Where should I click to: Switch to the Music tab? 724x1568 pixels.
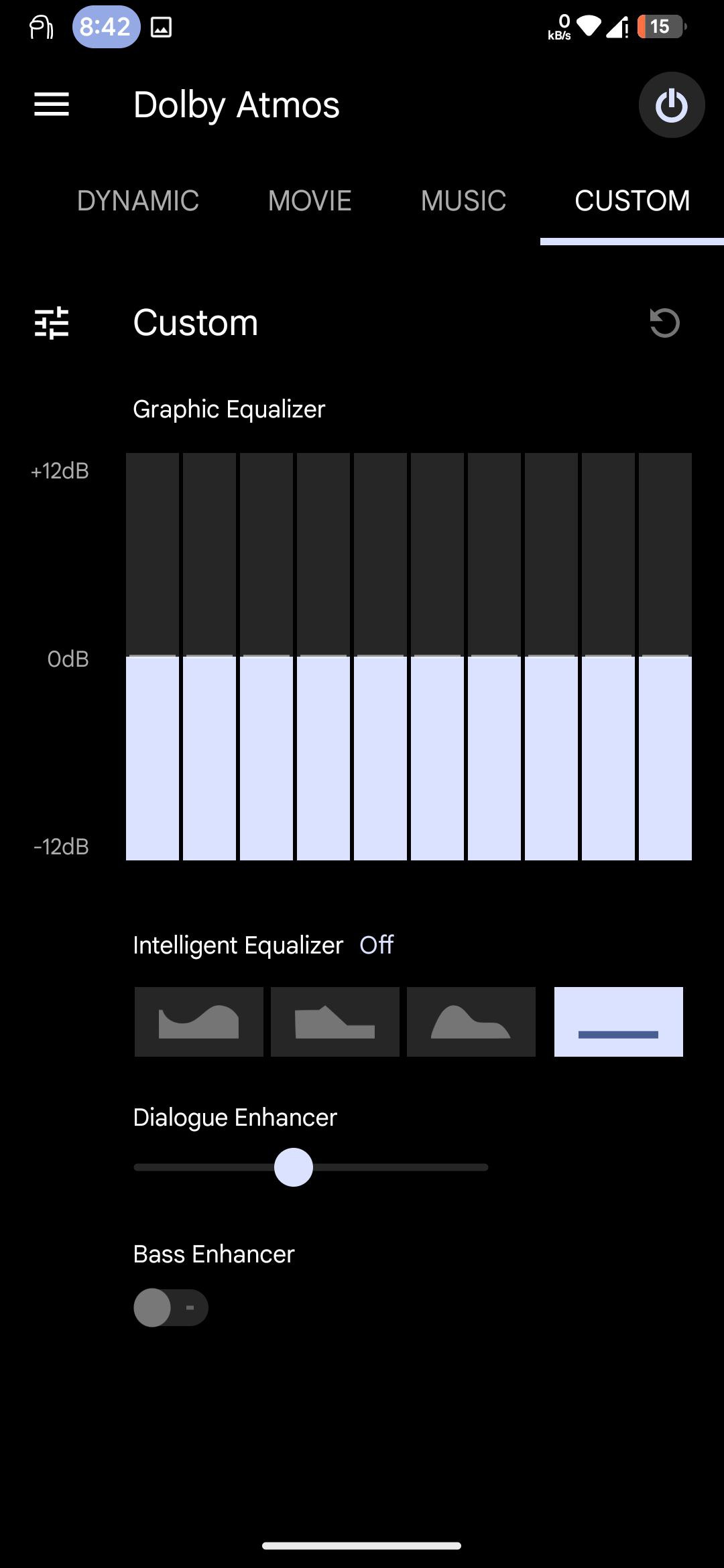coord(463,200)
